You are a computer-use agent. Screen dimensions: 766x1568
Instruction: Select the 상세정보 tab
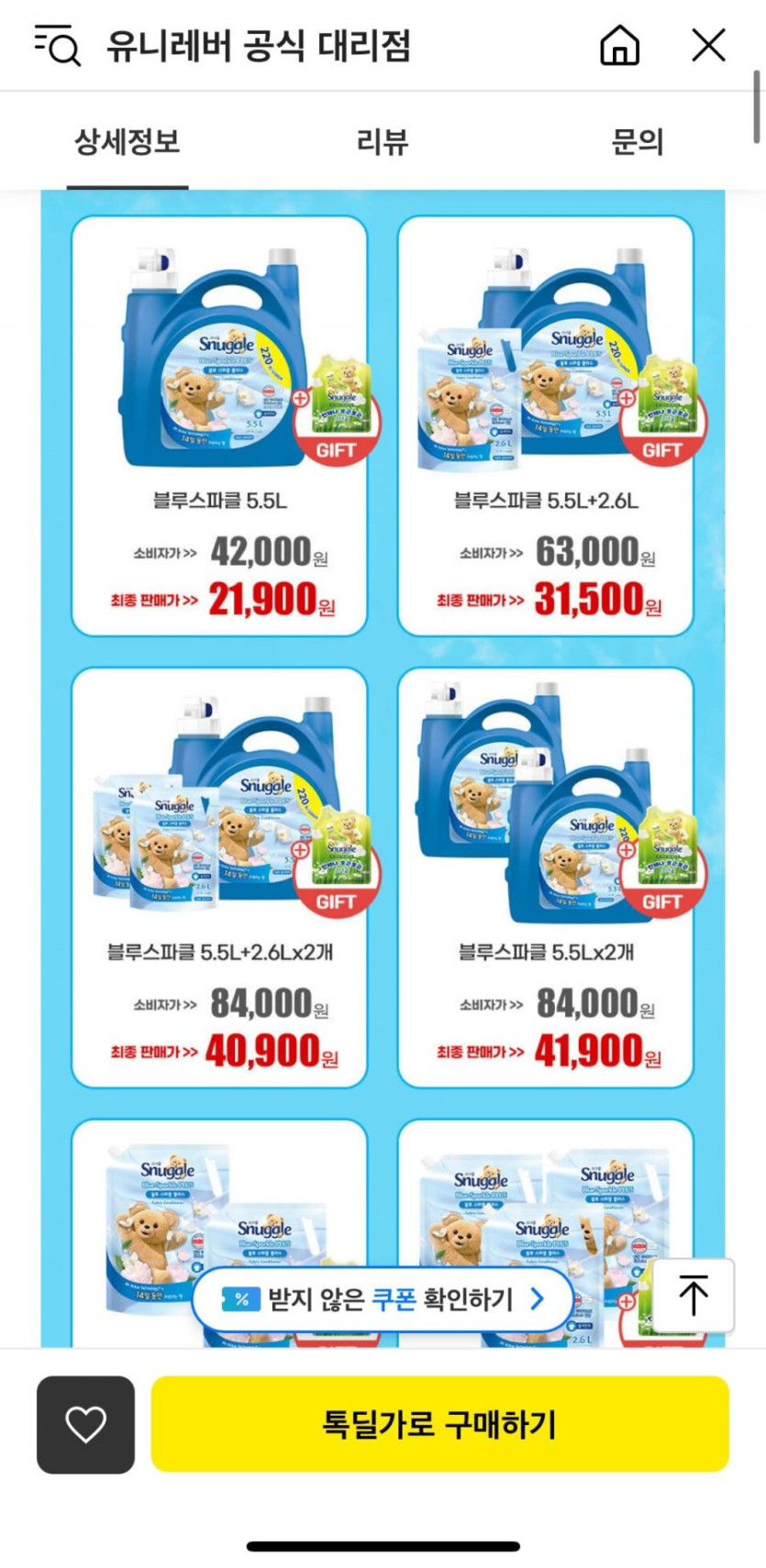coord(128,141)
